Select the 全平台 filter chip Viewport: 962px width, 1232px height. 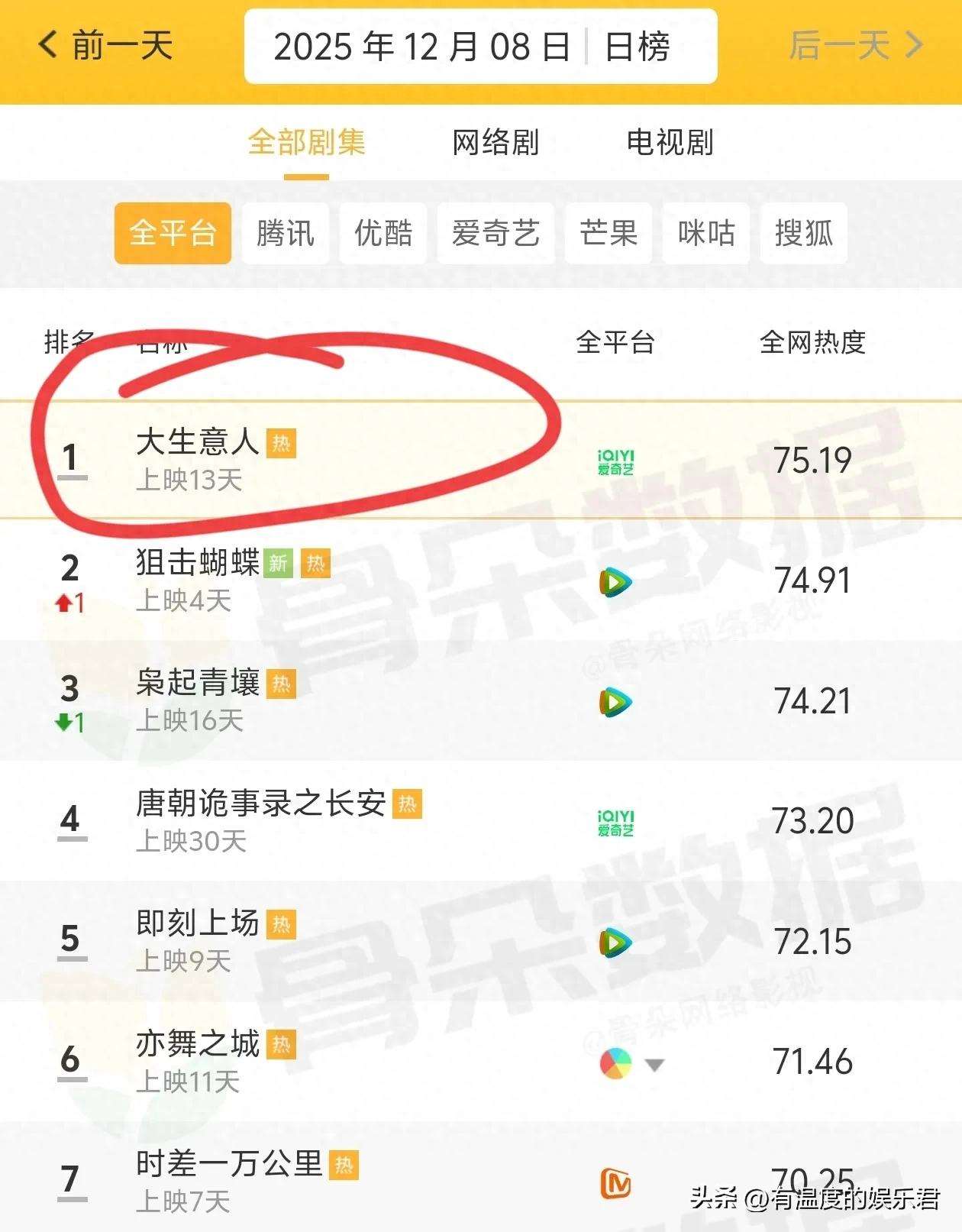(173, 233)
